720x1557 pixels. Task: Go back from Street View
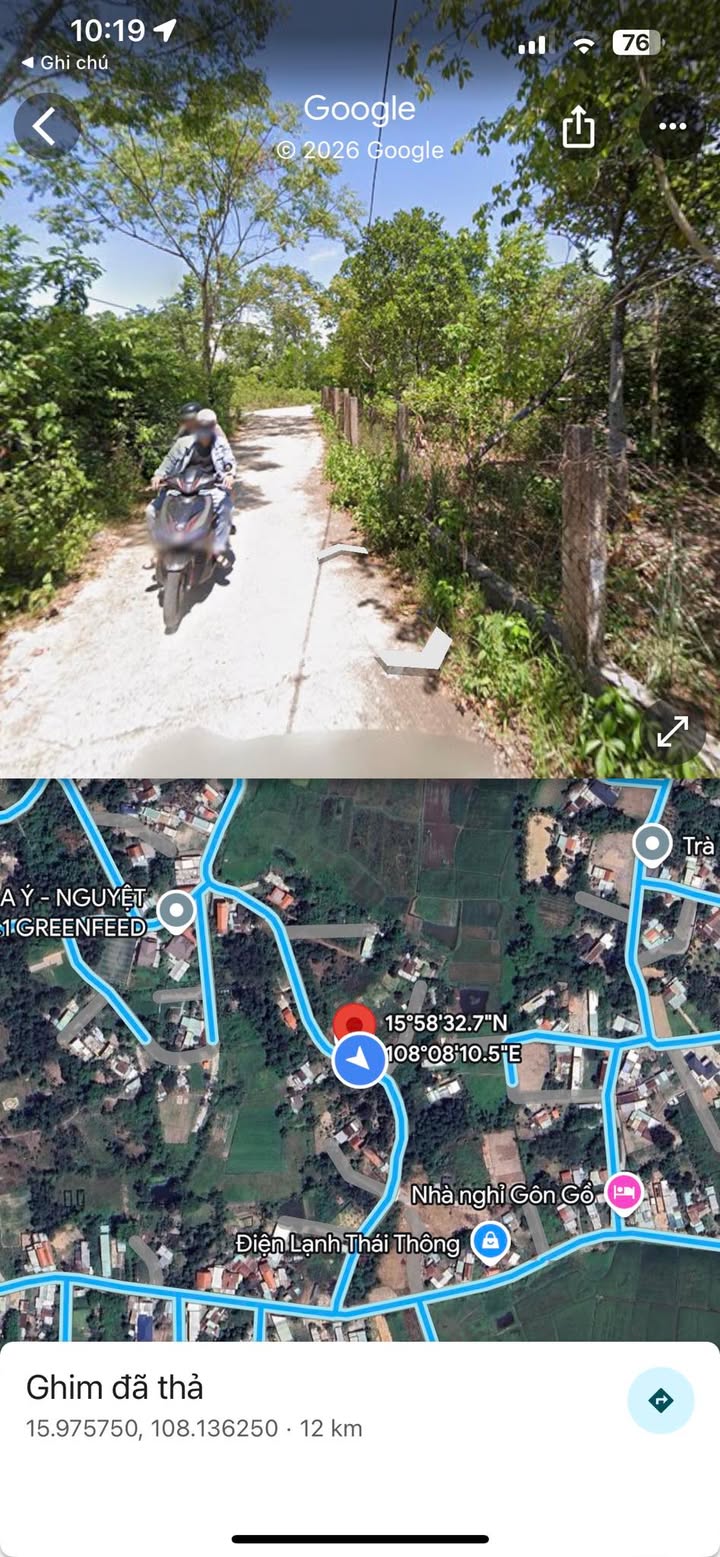[x=46, y=126]
